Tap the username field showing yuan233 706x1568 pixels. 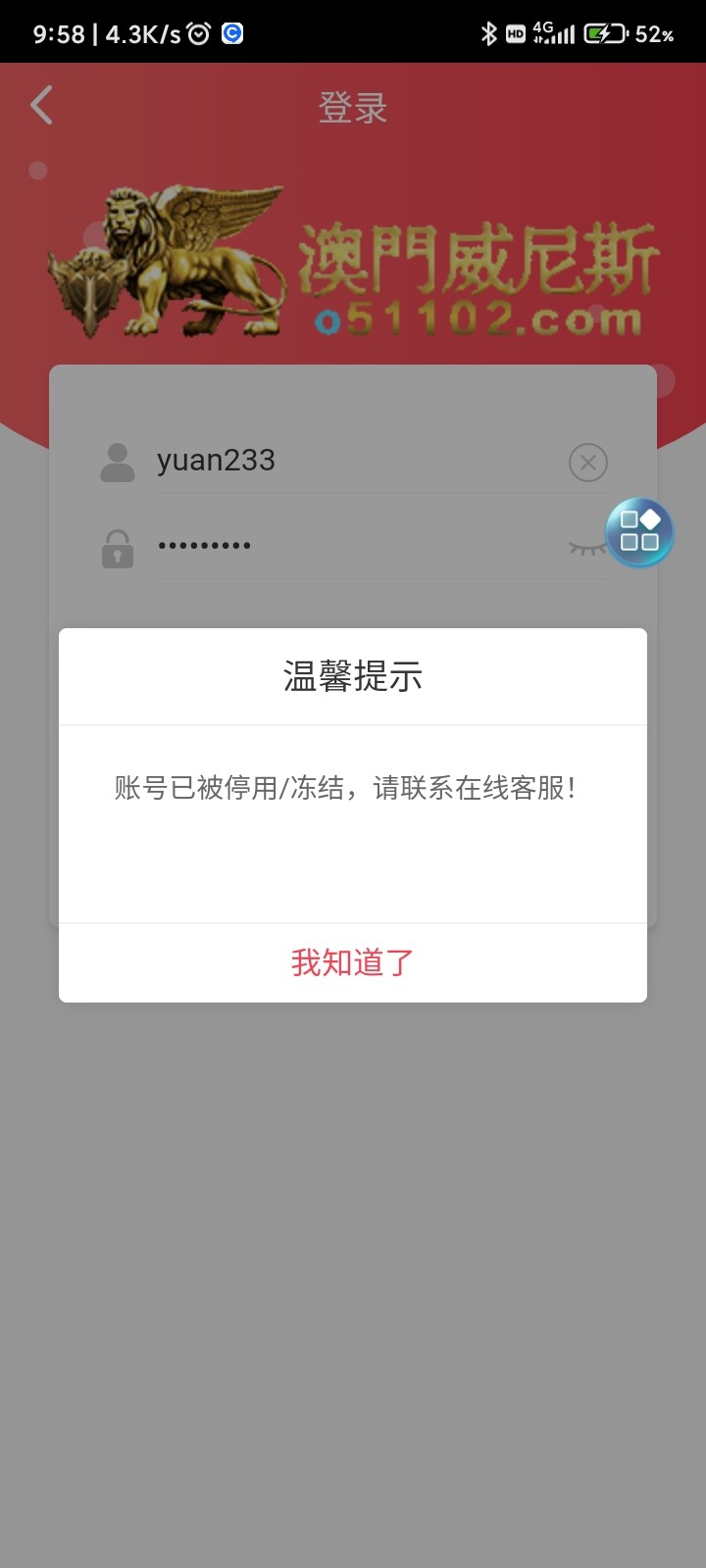coord(353,461)
